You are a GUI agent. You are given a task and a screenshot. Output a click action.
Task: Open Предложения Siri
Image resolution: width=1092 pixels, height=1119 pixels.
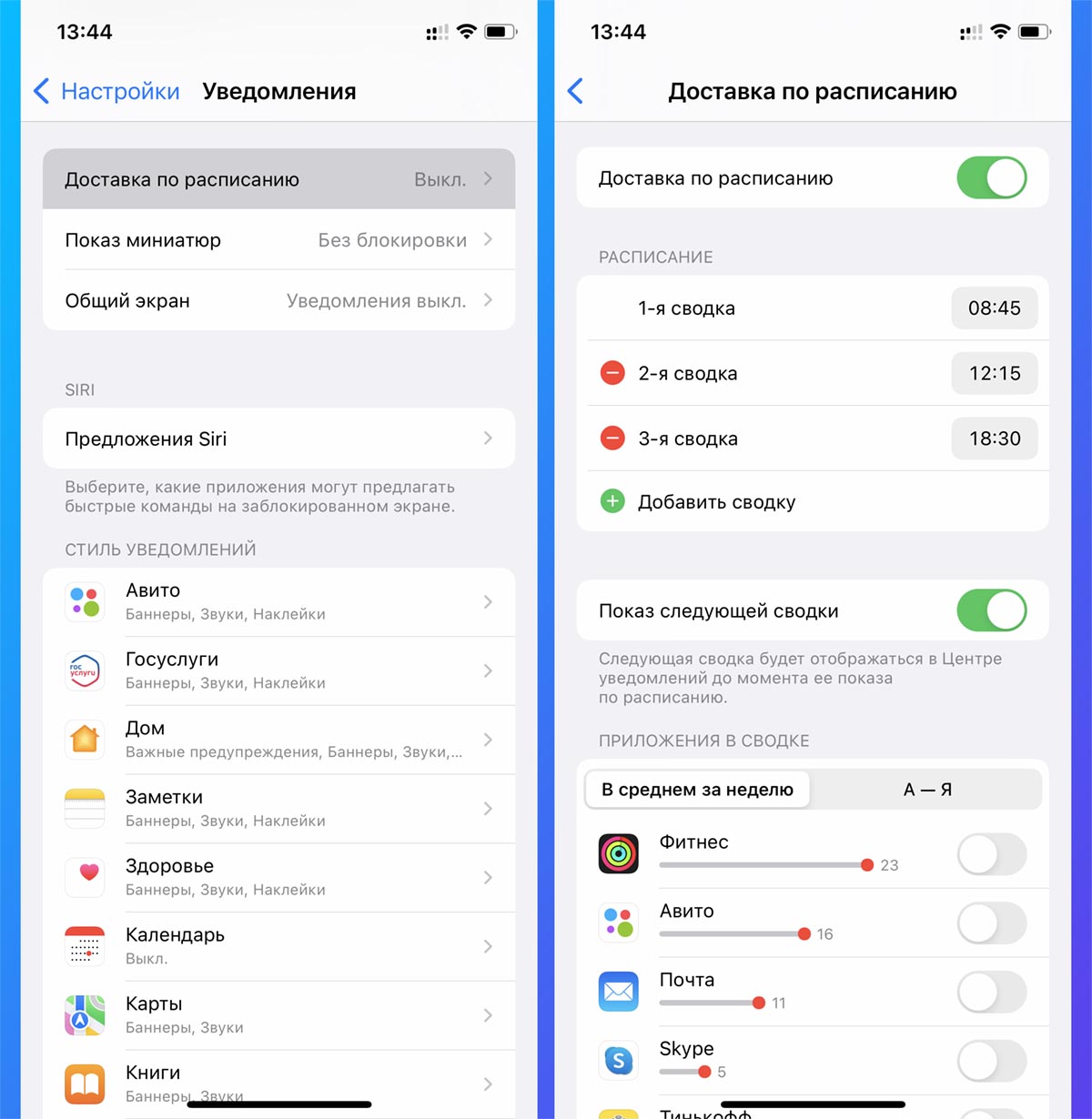click(x=278, y=439)
